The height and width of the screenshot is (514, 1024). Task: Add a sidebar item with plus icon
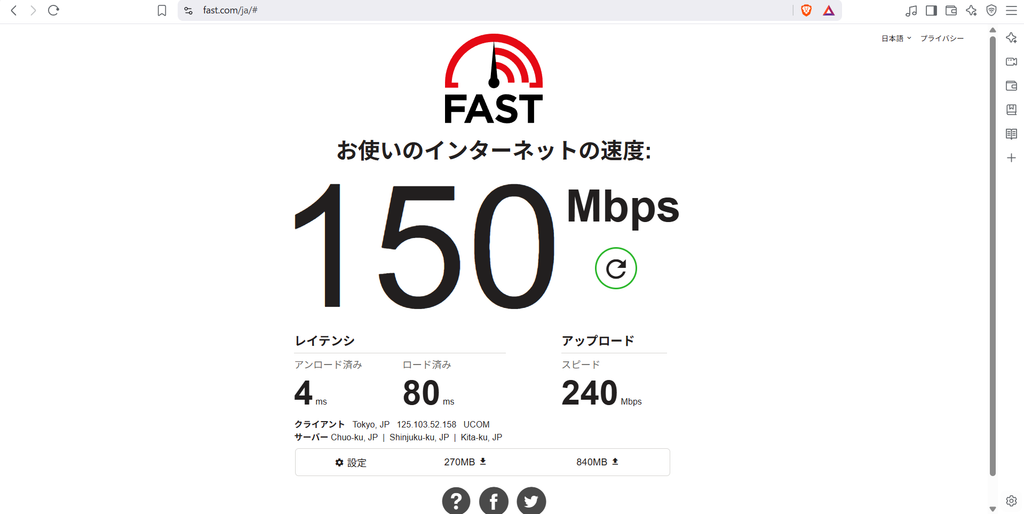[1011, 158]
